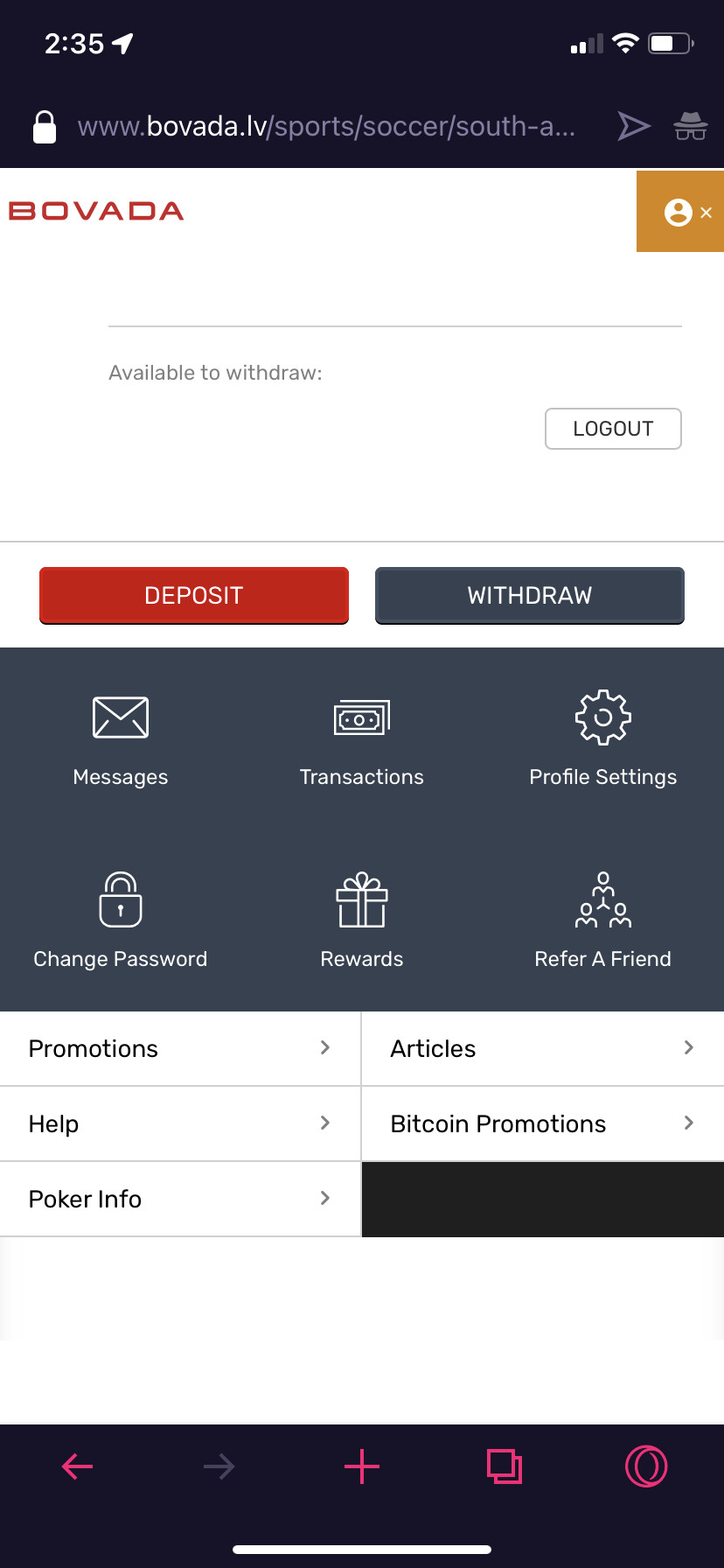Open the Bitcoin Promotions row
The width and height of the screenshot is (724, 1568).
click(x=542, y=1123)
